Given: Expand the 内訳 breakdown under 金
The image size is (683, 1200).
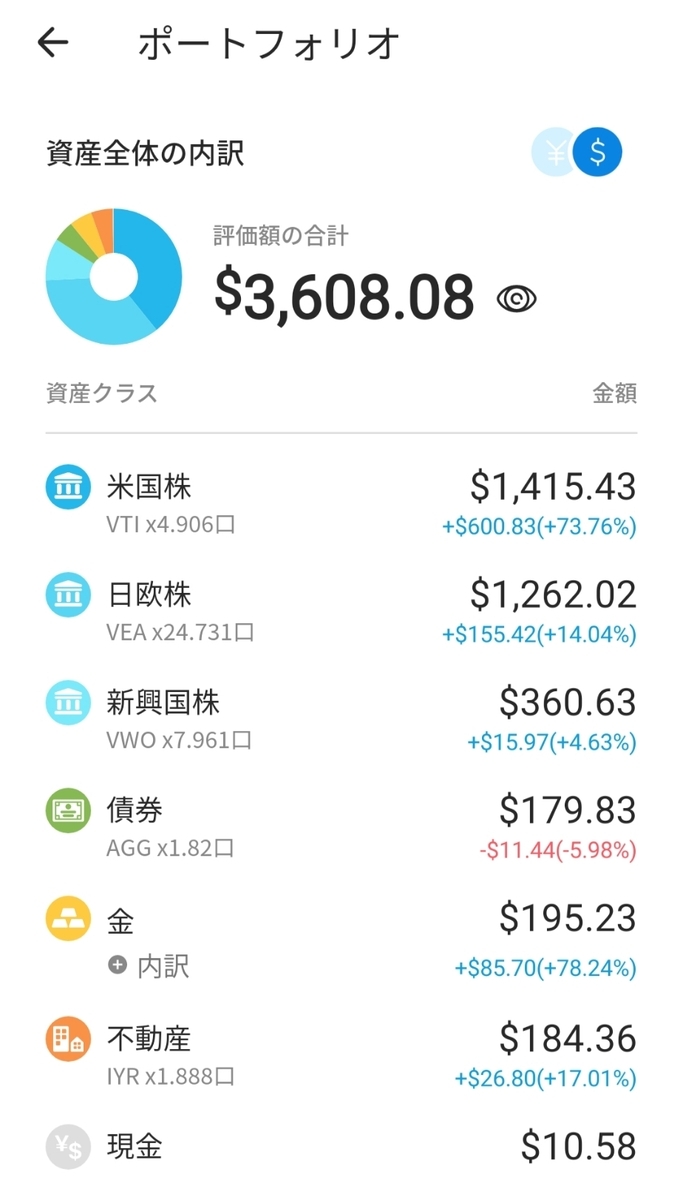Looking at the screenshot, I should click(148, 966).
